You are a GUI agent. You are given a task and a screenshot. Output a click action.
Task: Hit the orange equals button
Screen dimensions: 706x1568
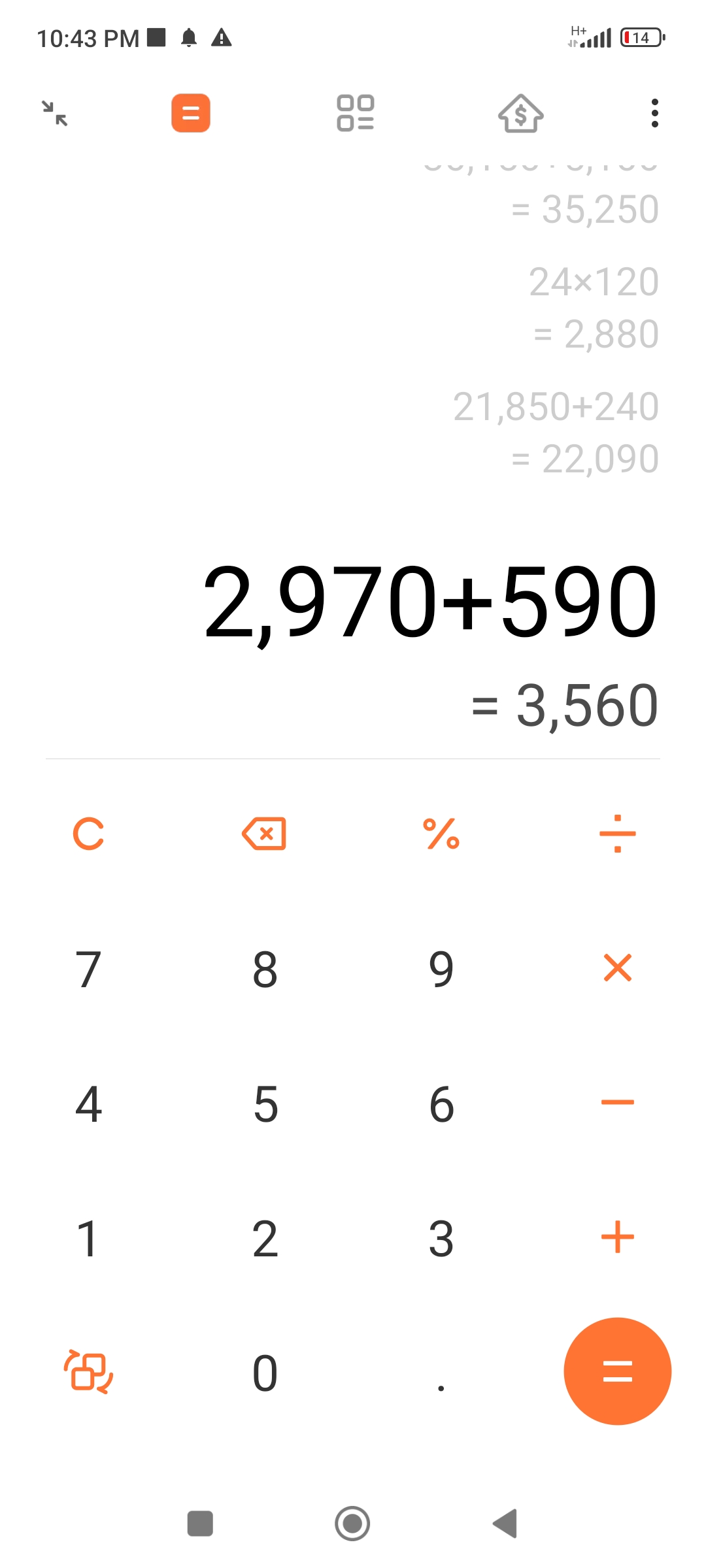coord(618,1371)
